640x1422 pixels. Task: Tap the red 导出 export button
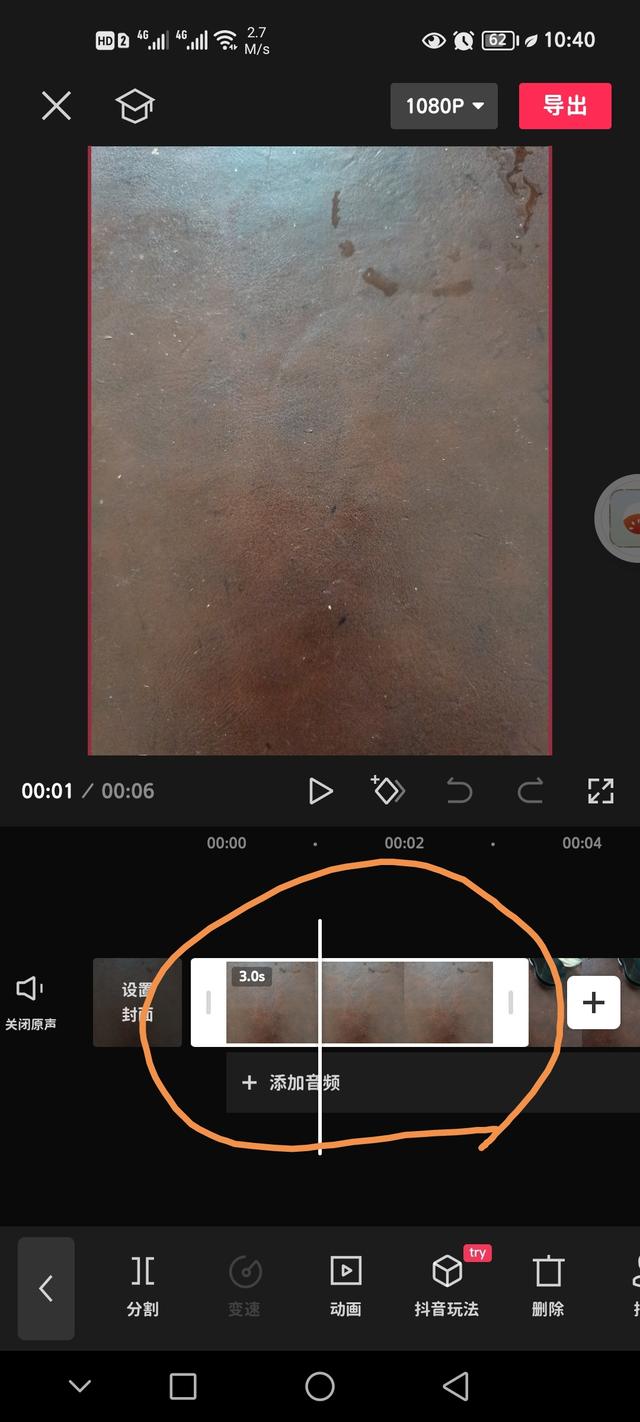(x=564, y=106)
